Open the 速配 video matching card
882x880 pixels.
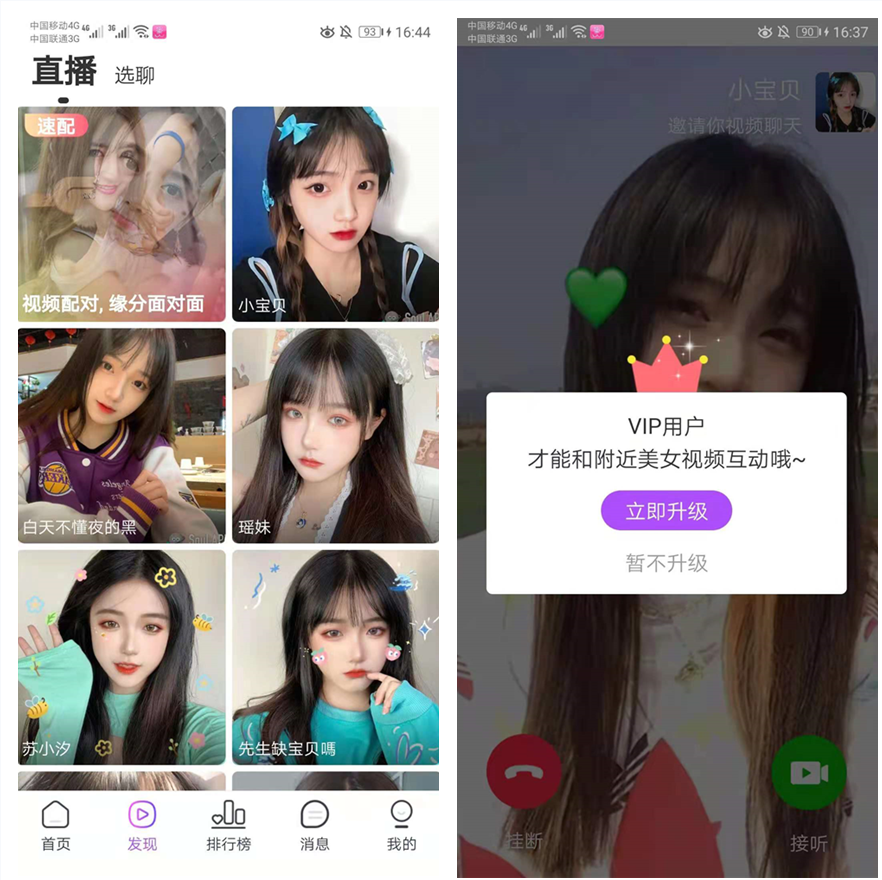coord(121,213)
